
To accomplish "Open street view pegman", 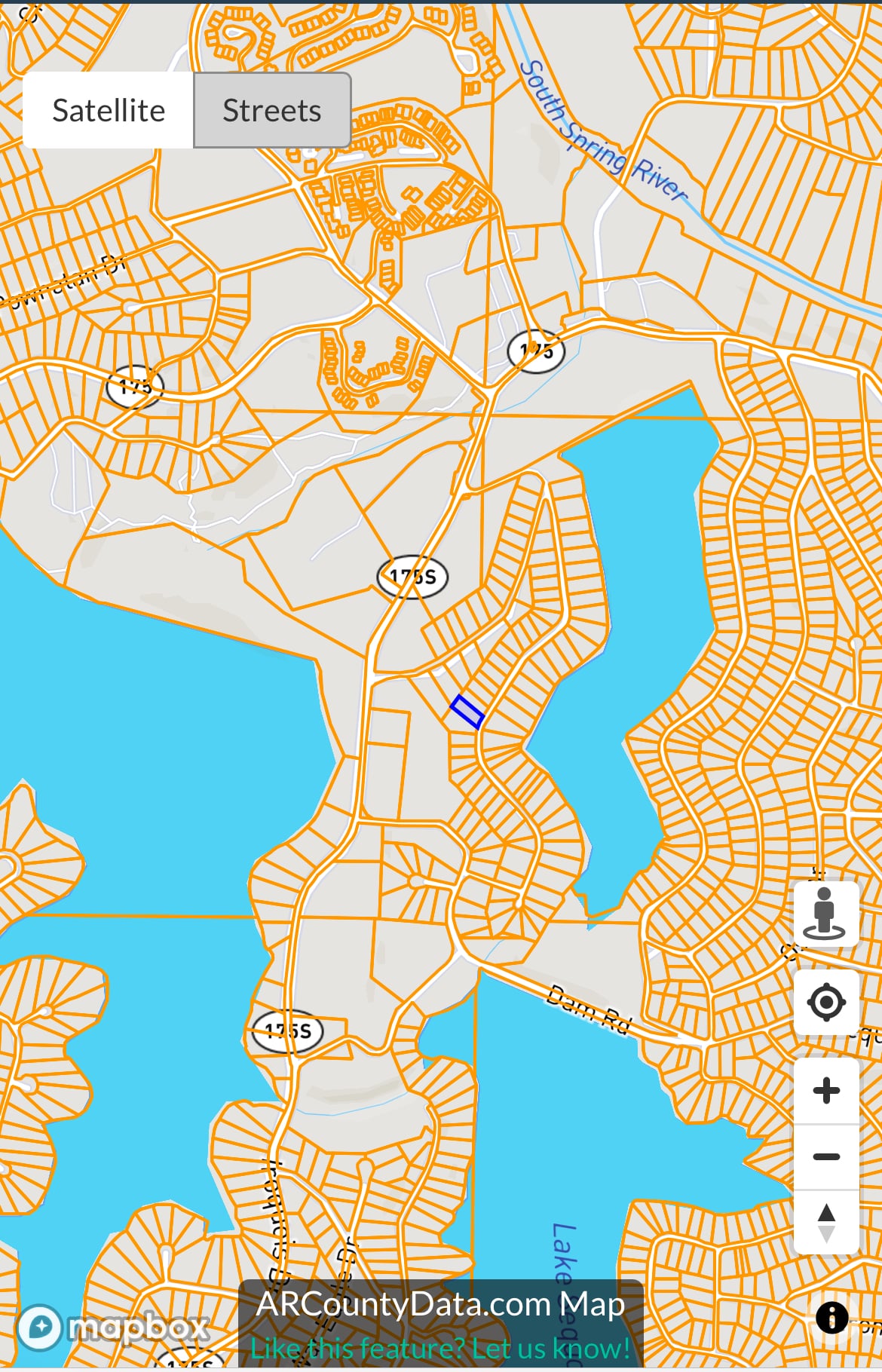I will point(825,913).
